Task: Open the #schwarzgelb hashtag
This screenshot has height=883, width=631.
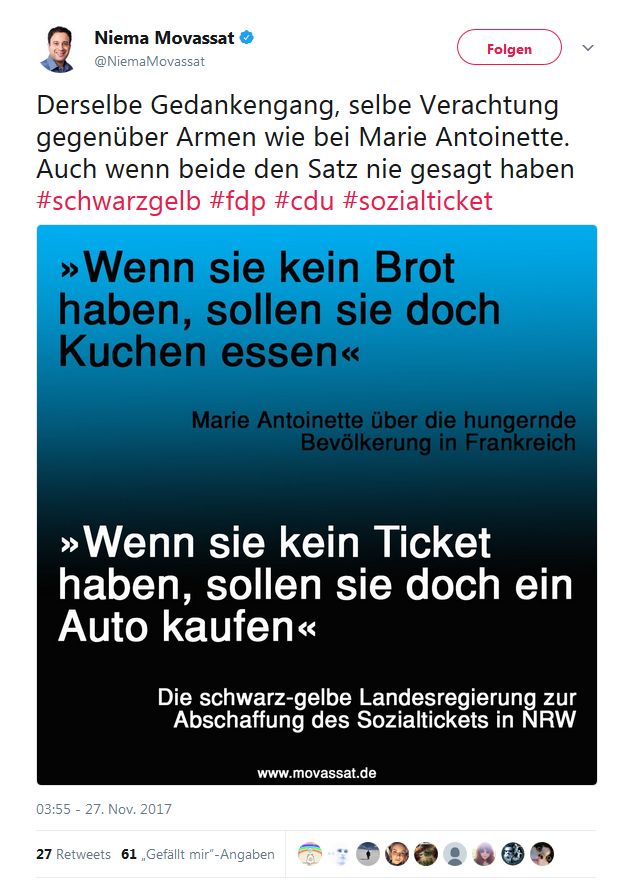Action: click(120, 201)
